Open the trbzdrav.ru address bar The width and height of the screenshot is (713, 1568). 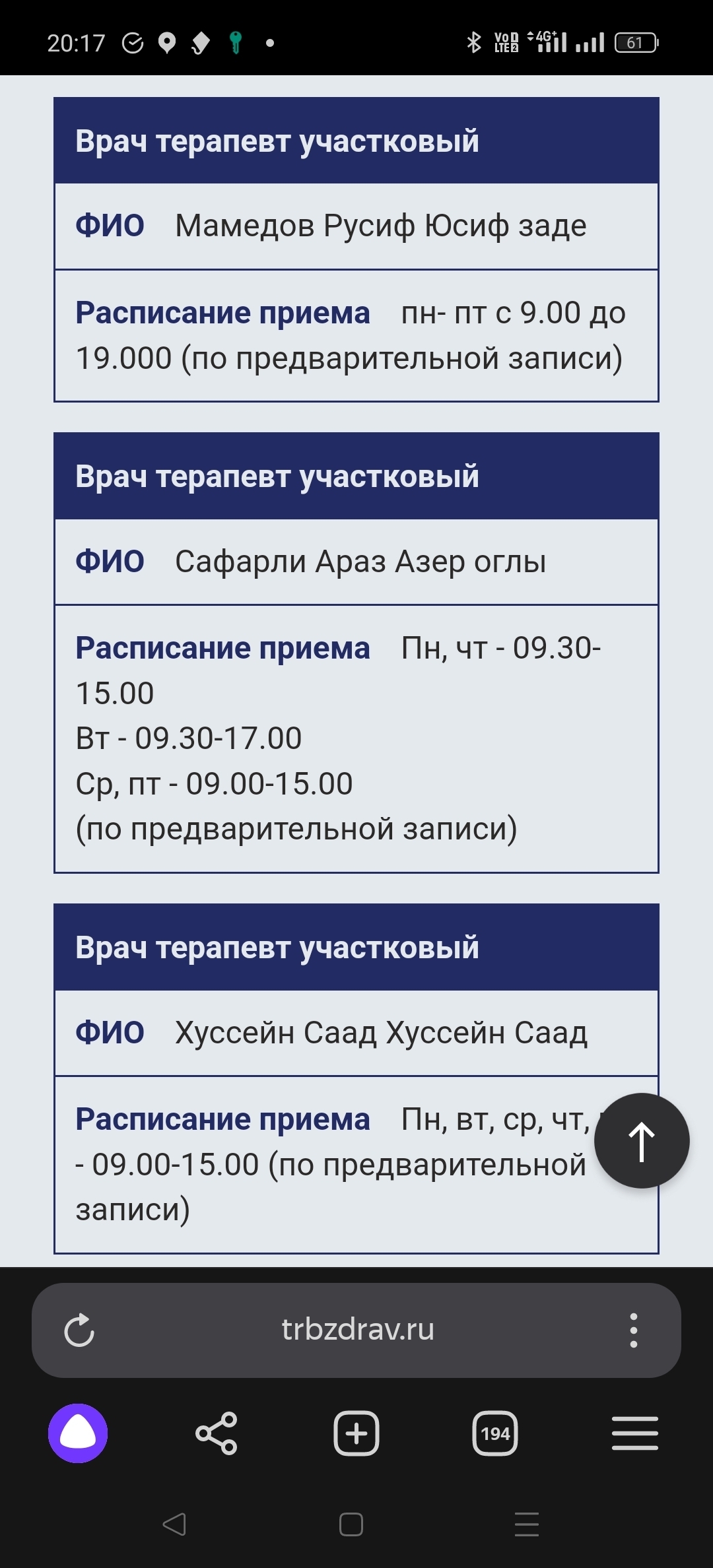click(357, 1330)
